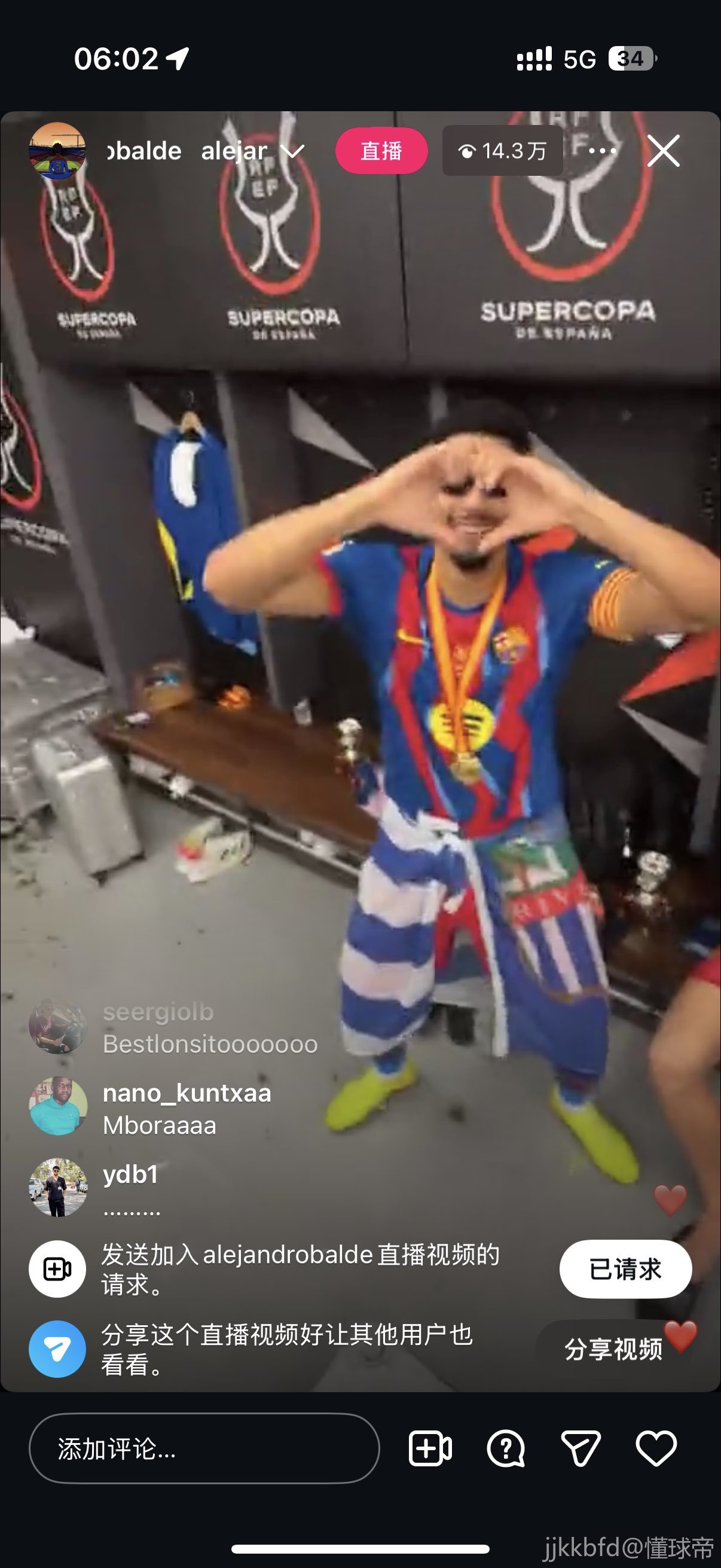This screenshot has width=721, height=1568.
Task: Expand the host names dropdown chevron
Action: coord(294,151)
